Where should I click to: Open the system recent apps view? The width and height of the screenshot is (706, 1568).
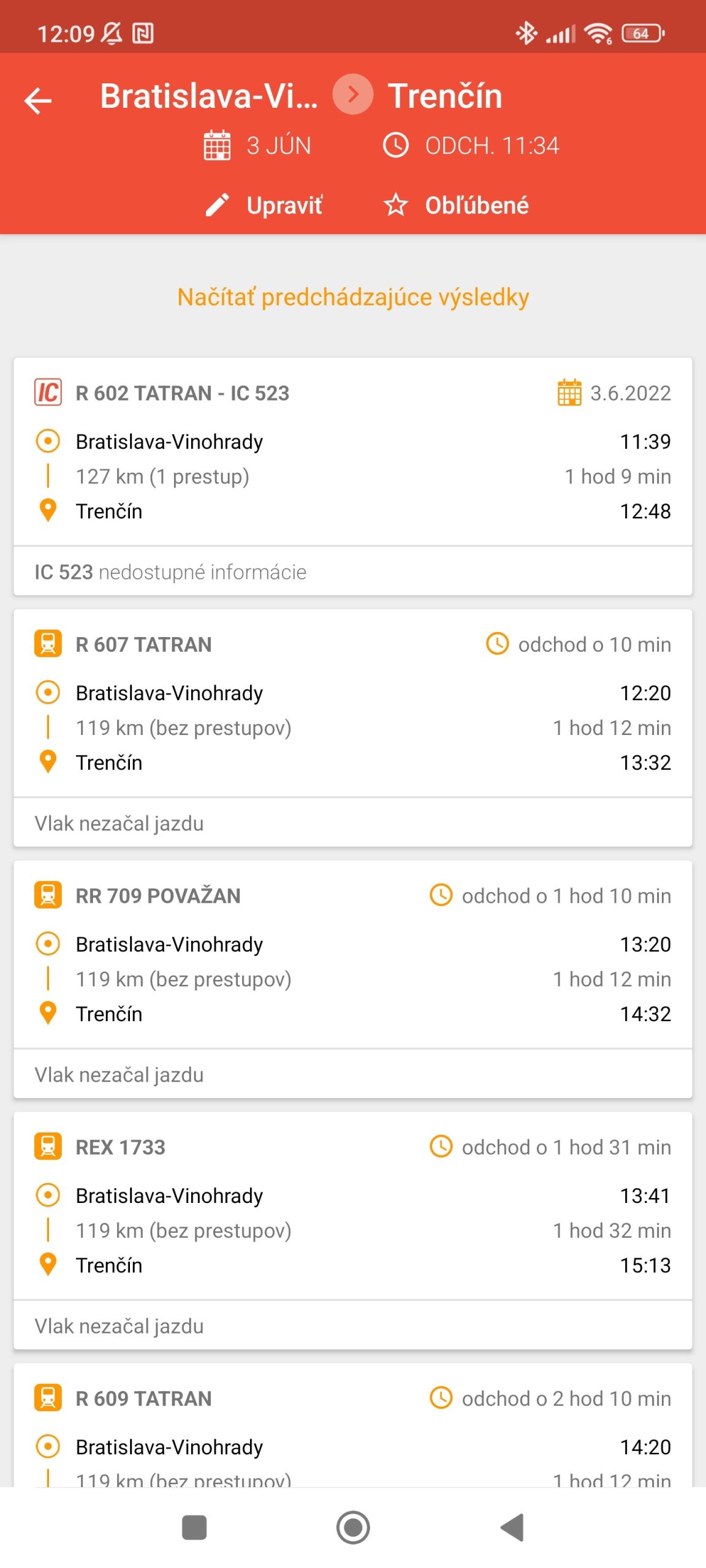tap(194, 1528)
